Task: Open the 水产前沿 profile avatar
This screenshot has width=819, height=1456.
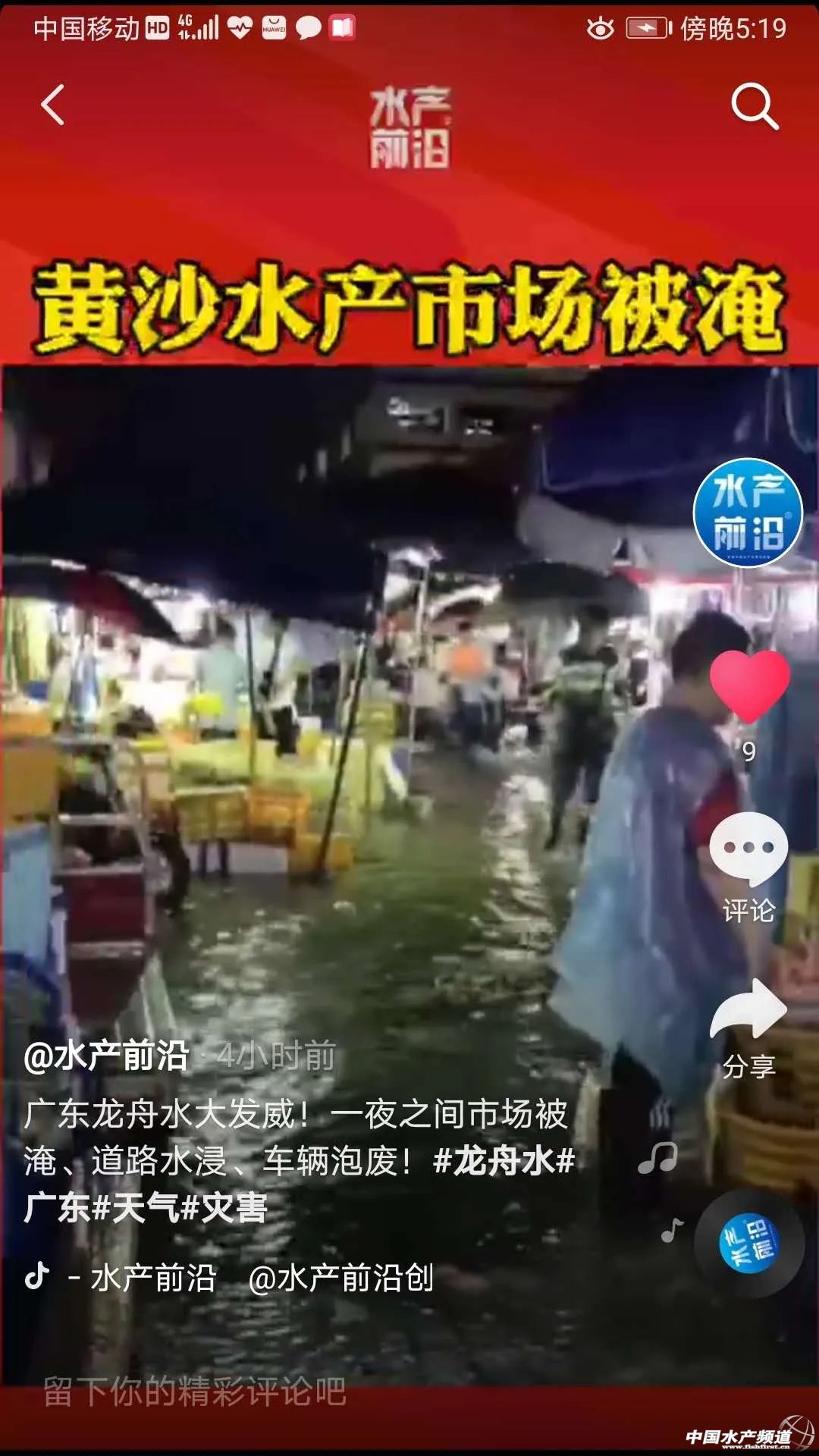Action: point(748,513)
